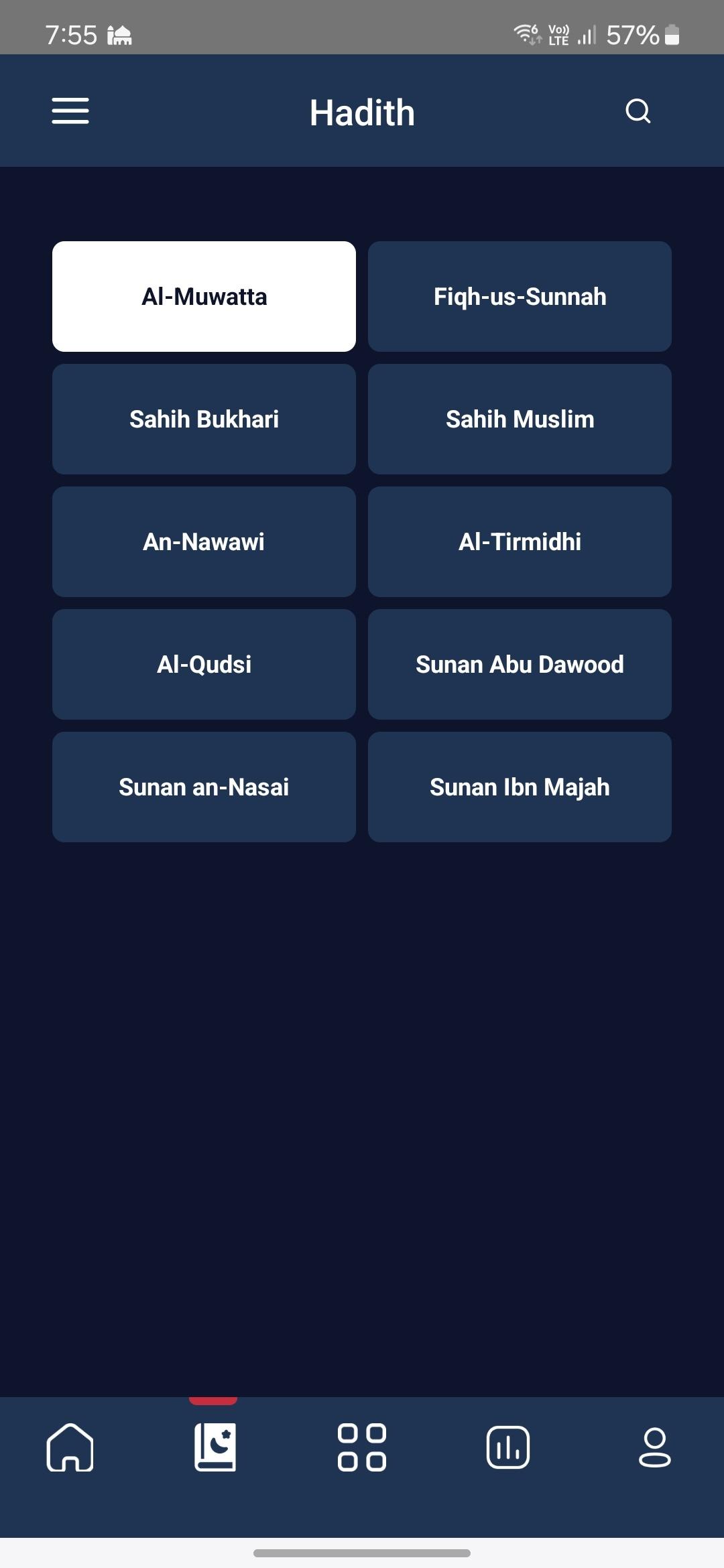This screenshot has width=724, height=1568.
Task: Open An-Nawawi hadith collection
Action: [x=204, y=541]
